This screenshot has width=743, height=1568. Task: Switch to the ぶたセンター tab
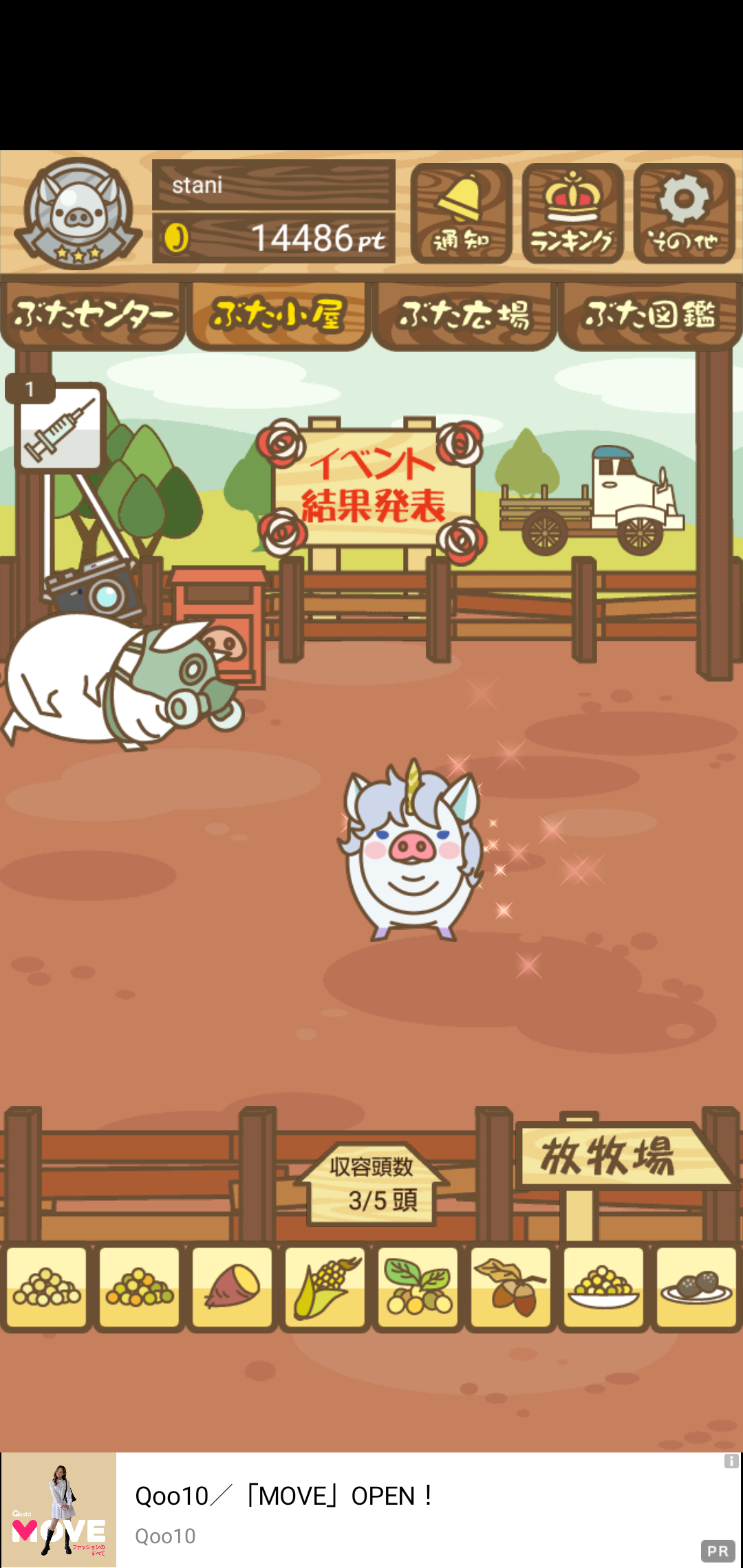[93, 316]
